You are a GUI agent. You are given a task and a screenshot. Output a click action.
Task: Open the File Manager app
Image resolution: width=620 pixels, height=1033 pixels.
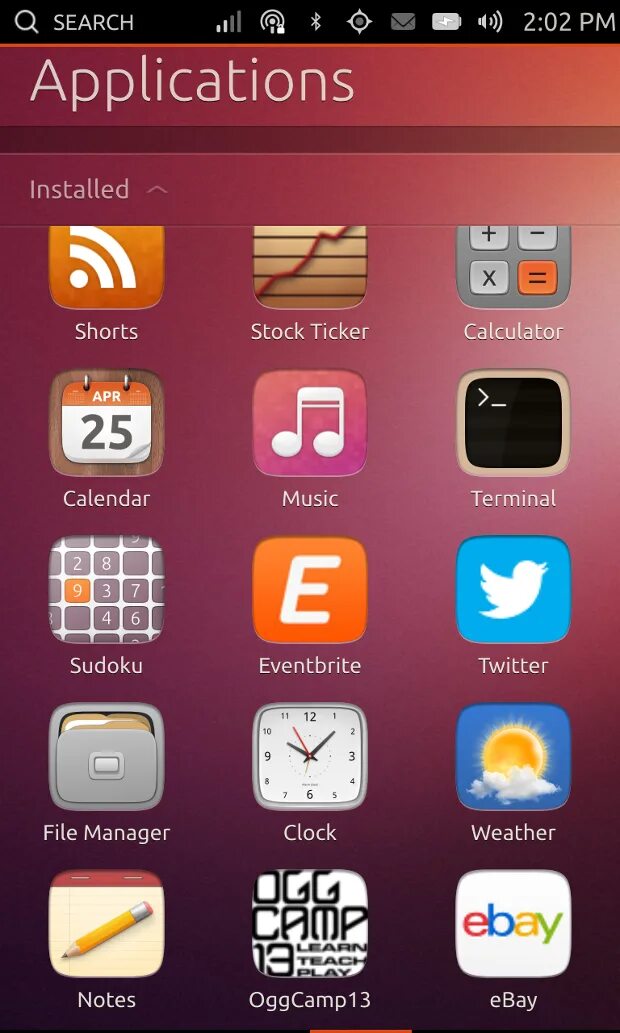pos(106,757)
